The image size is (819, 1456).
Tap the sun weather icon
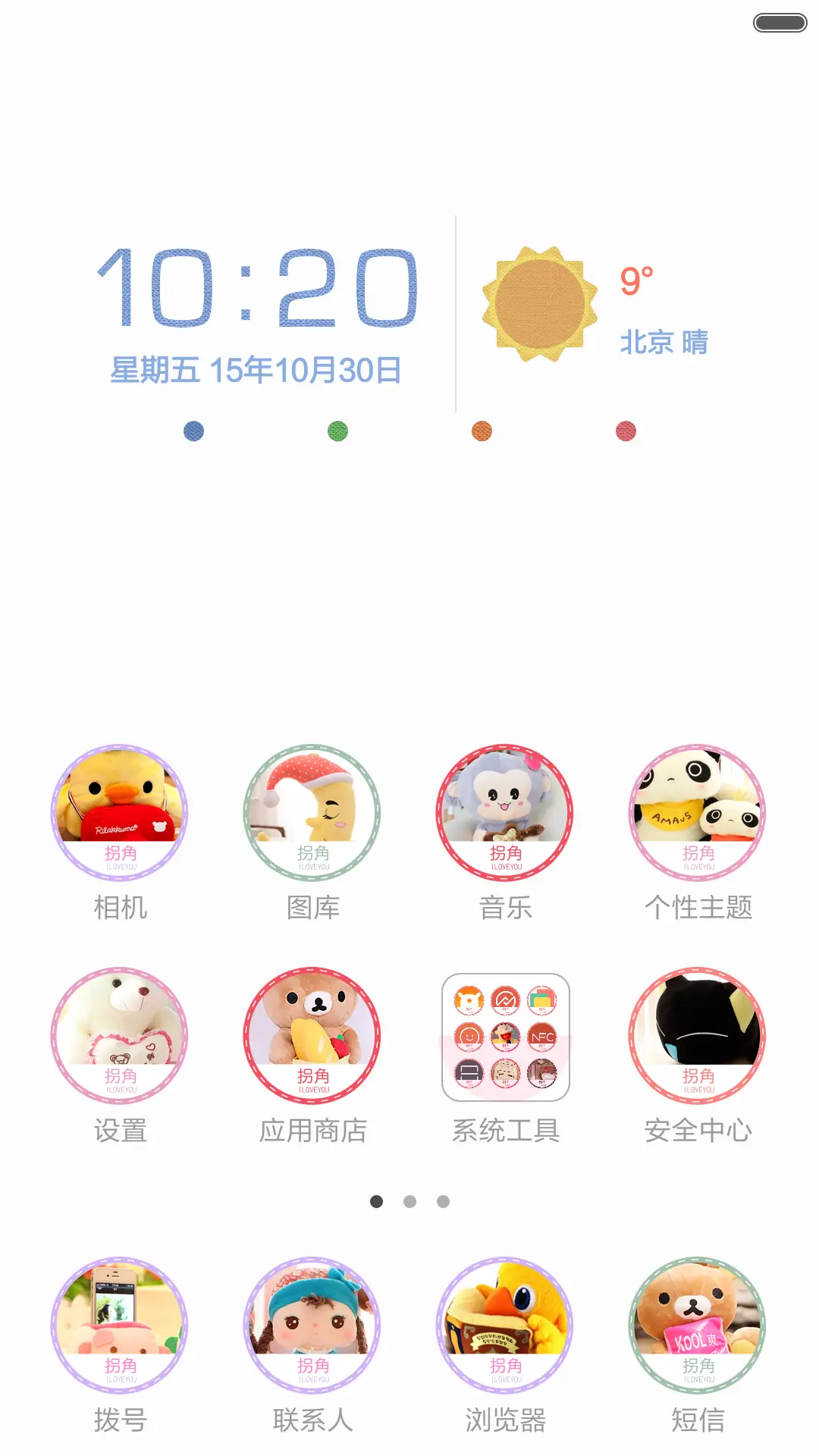pos(535,298)
